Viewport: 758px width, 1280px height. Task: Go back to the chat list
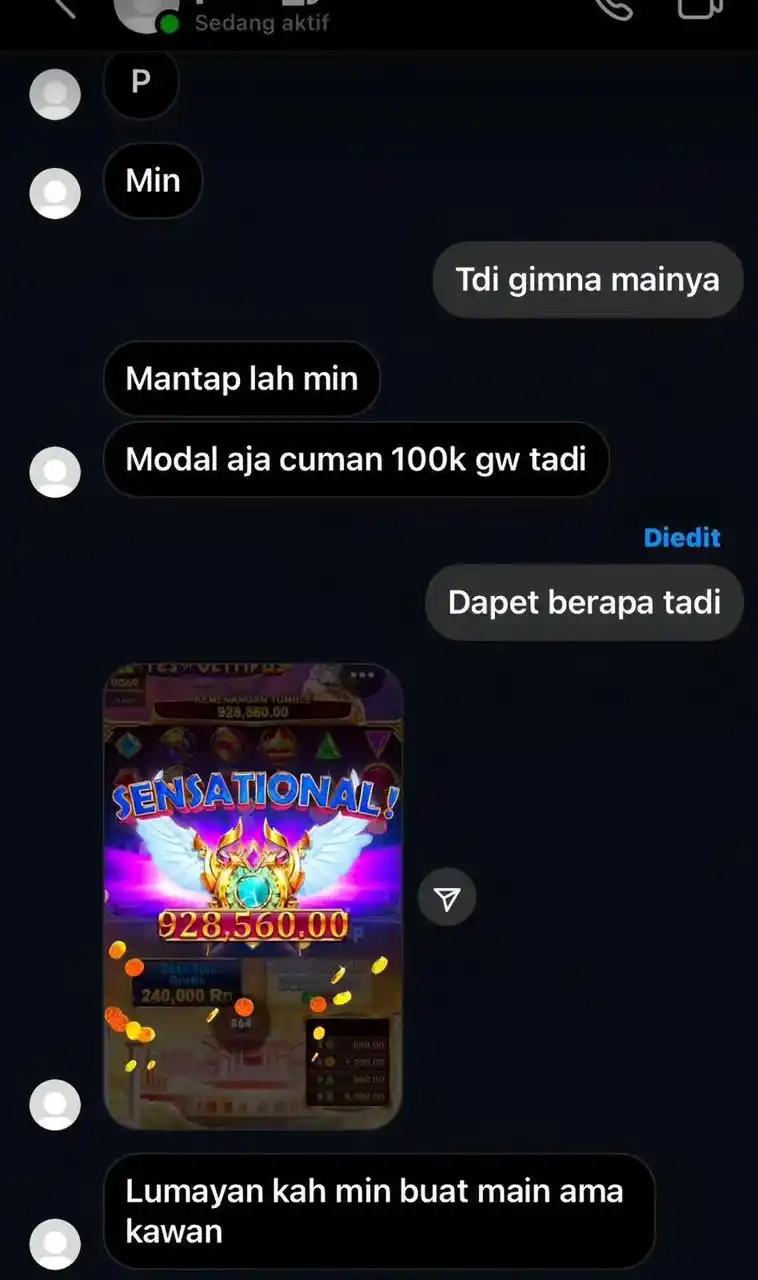(62, 8)
